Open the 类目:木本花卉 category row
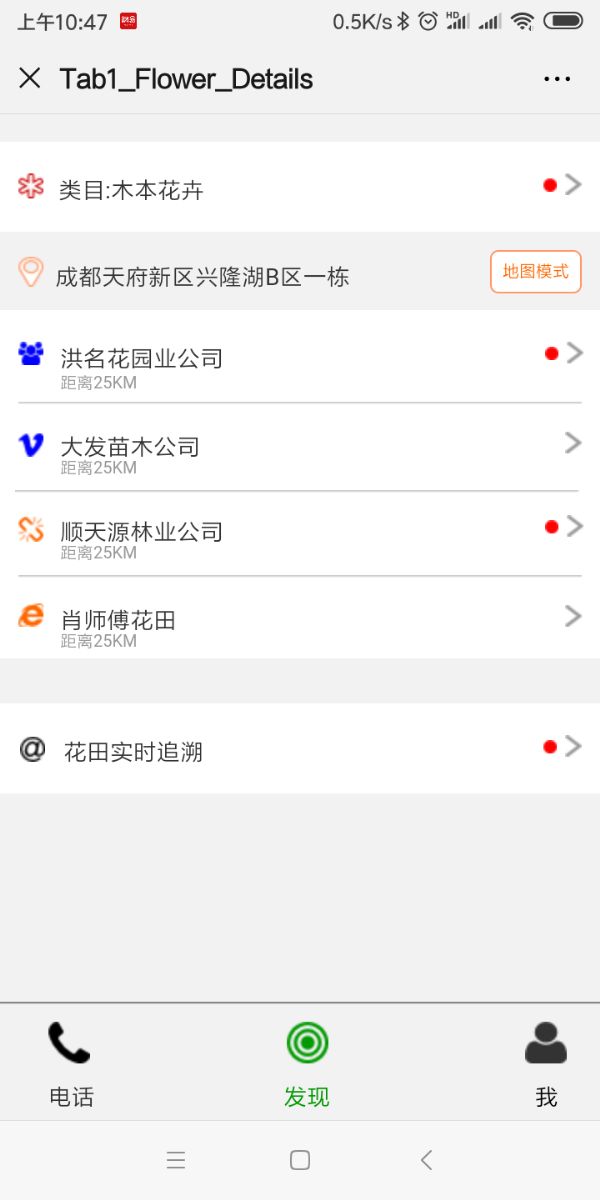 click(300, 187)
